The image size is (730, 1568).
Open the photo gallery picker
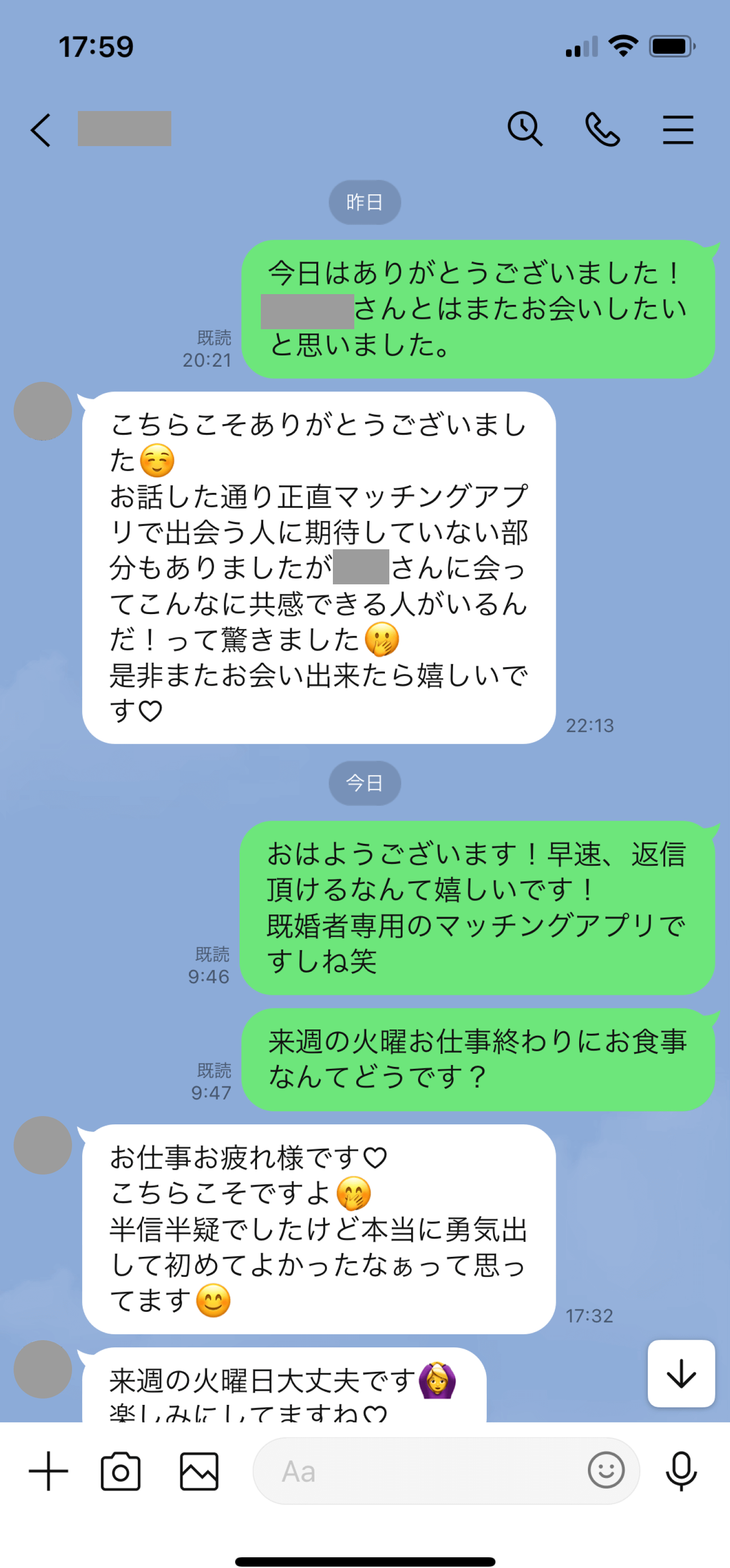pos(199,1471)
